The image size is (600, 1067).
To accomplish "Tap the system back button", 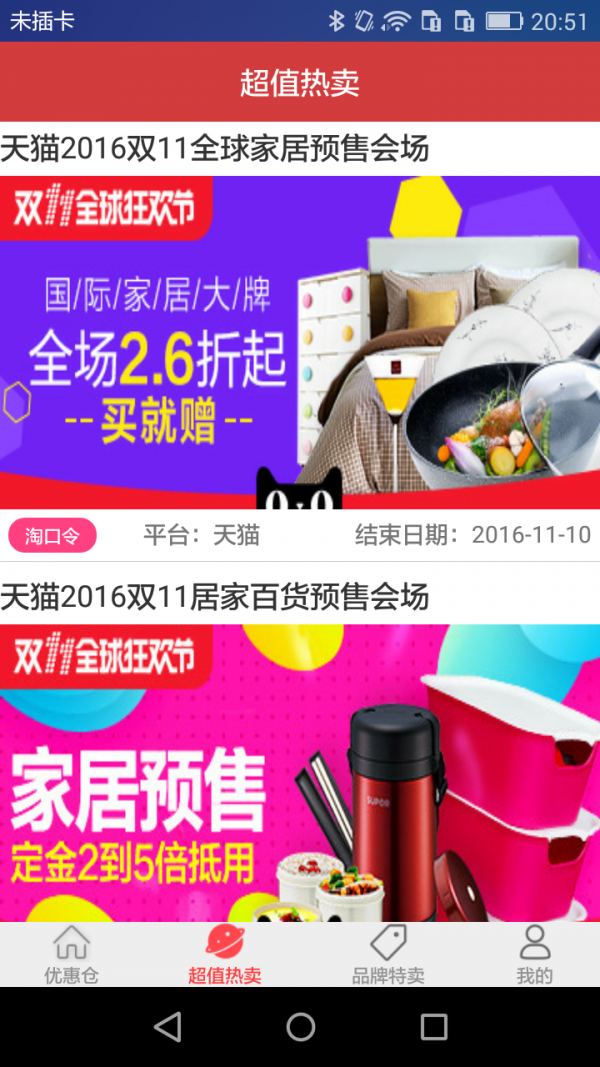I will point(168,1026).
